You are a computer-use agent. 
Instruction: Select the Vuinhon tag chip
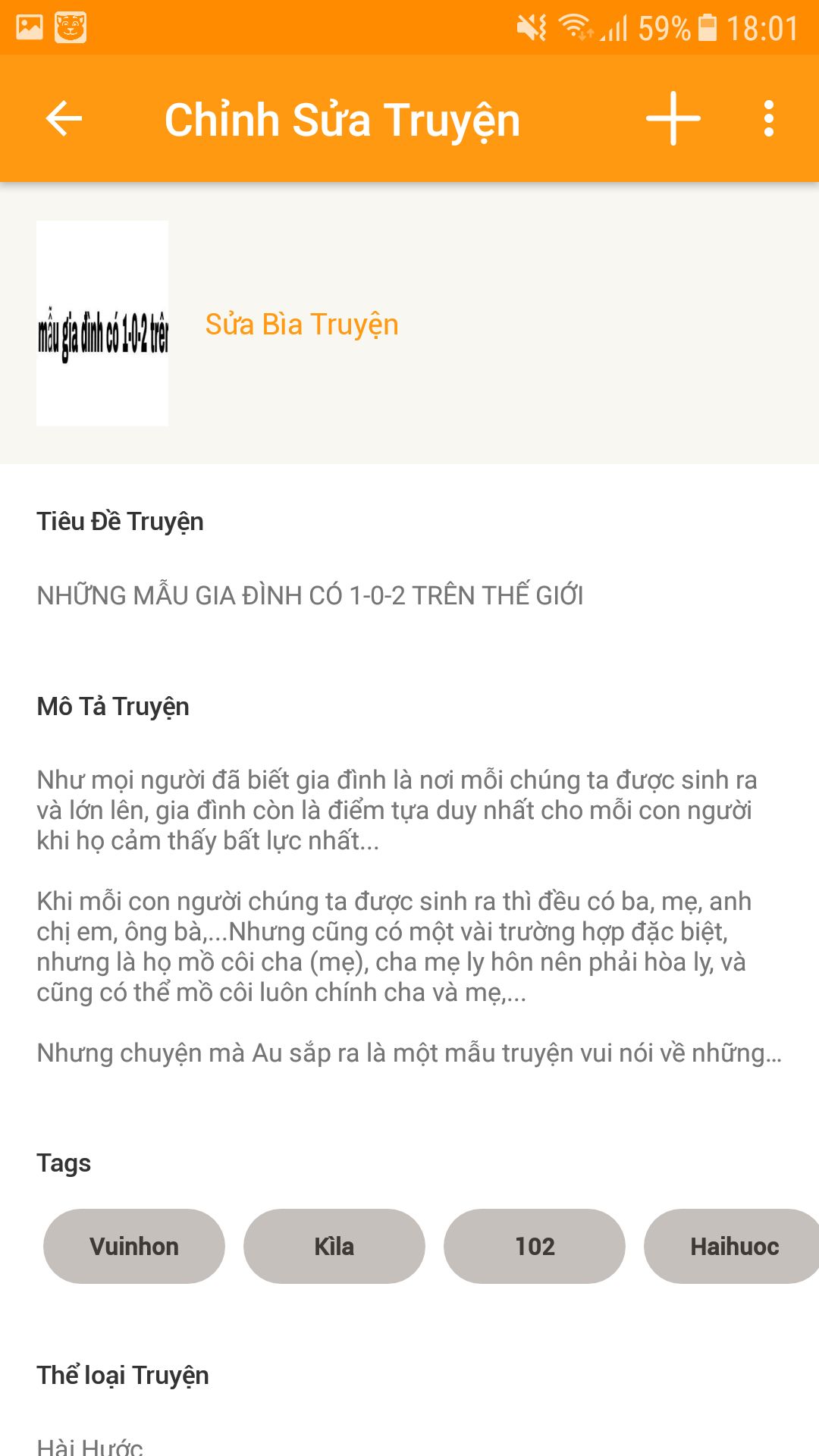pyautogui.click(x=134, y=1246)
